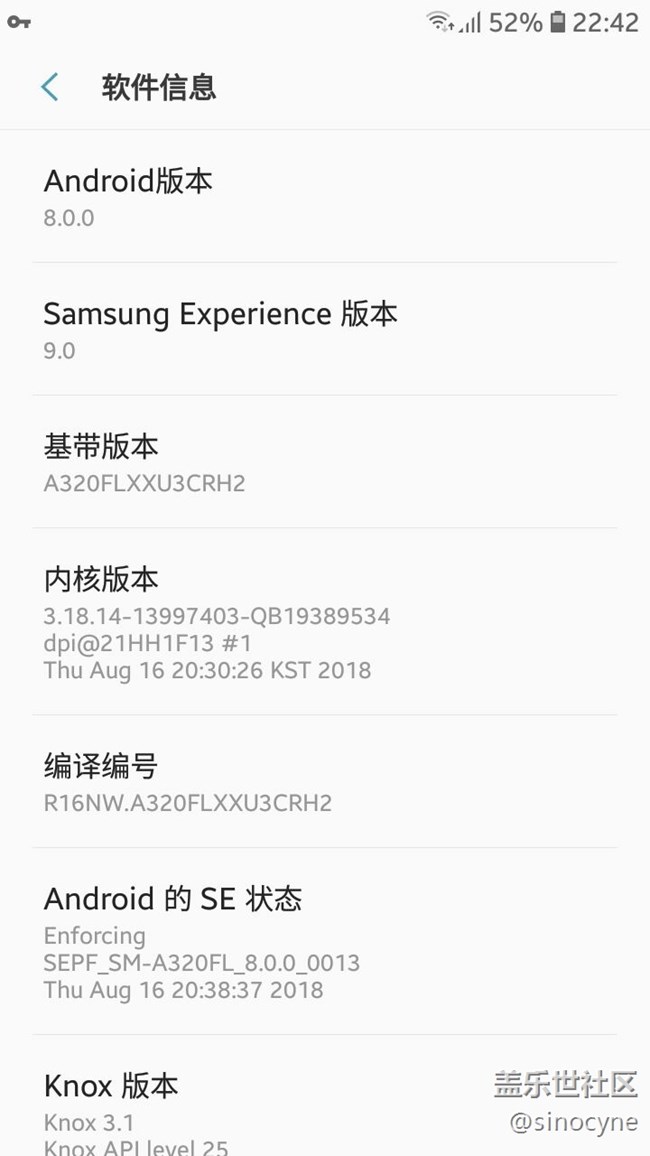Screen dimensions: 650x1156
Task: Tap the Android版本 row
Action: 324,197
